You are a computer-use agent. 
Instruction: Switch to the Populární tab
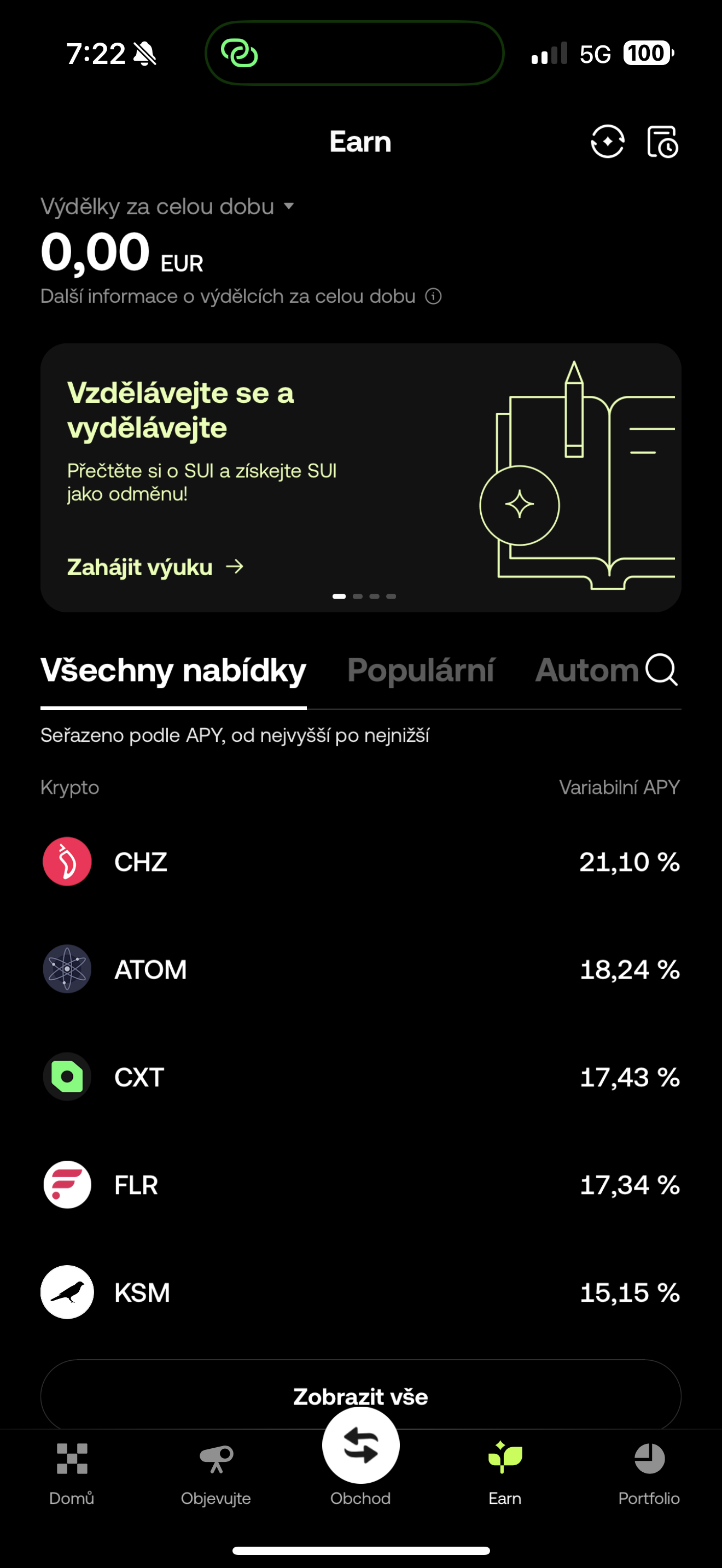[421, 671]
